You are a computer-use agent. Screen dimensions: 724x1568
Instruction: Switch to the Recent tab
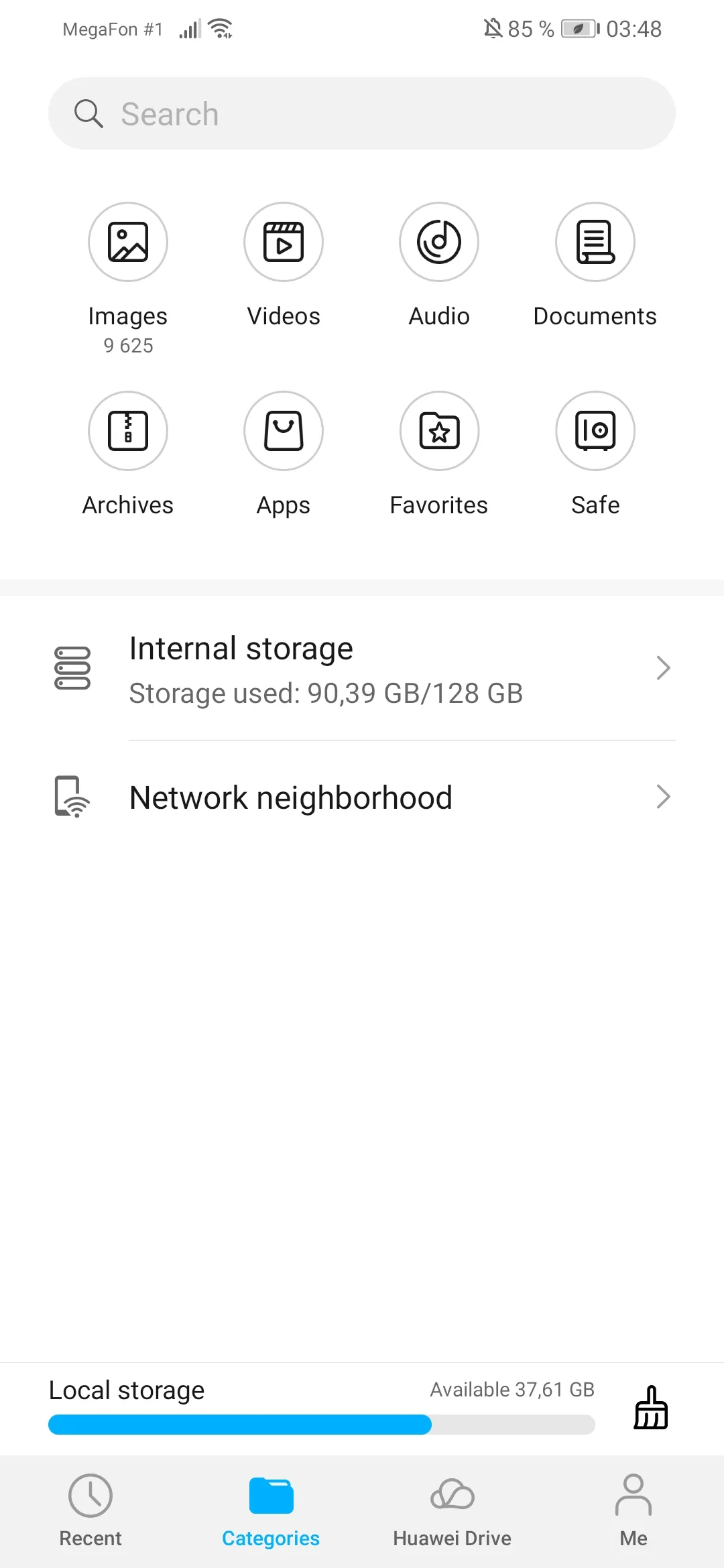coord(90,1512)
